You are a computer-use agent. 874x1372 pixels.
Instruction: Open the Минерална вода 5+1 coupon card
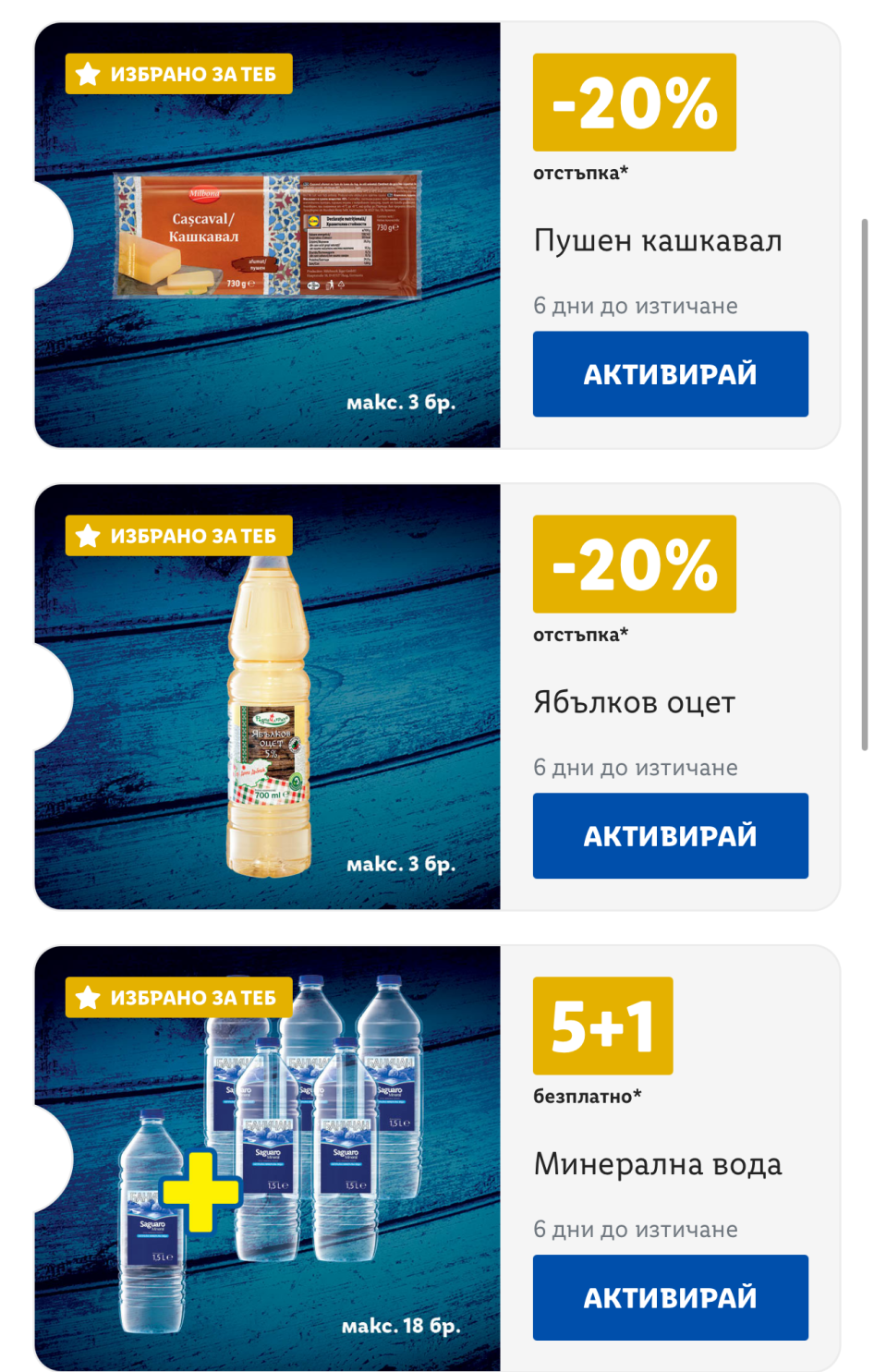[268, 1160]
